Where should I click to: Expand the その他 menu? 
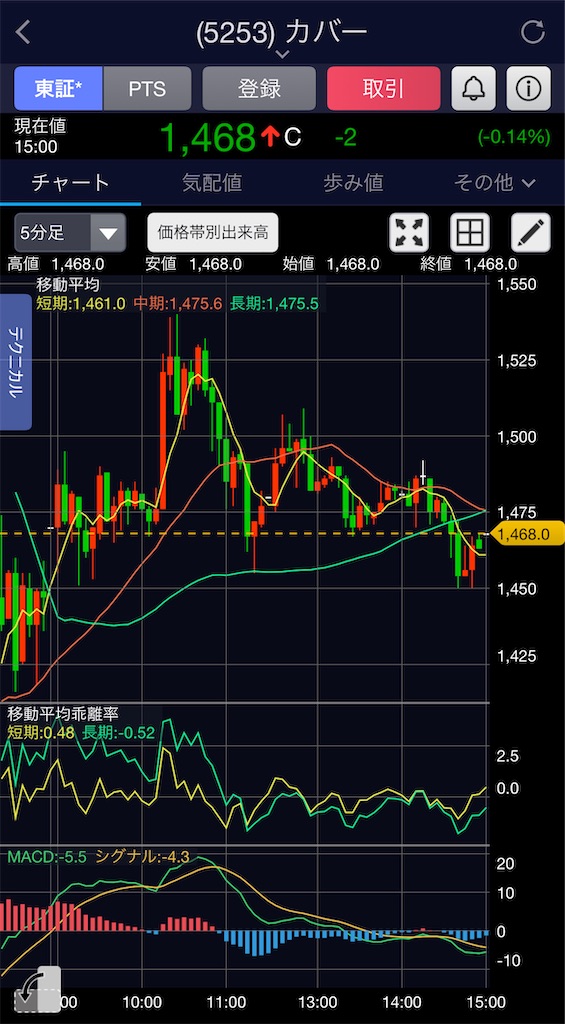[x=494, y=183]
